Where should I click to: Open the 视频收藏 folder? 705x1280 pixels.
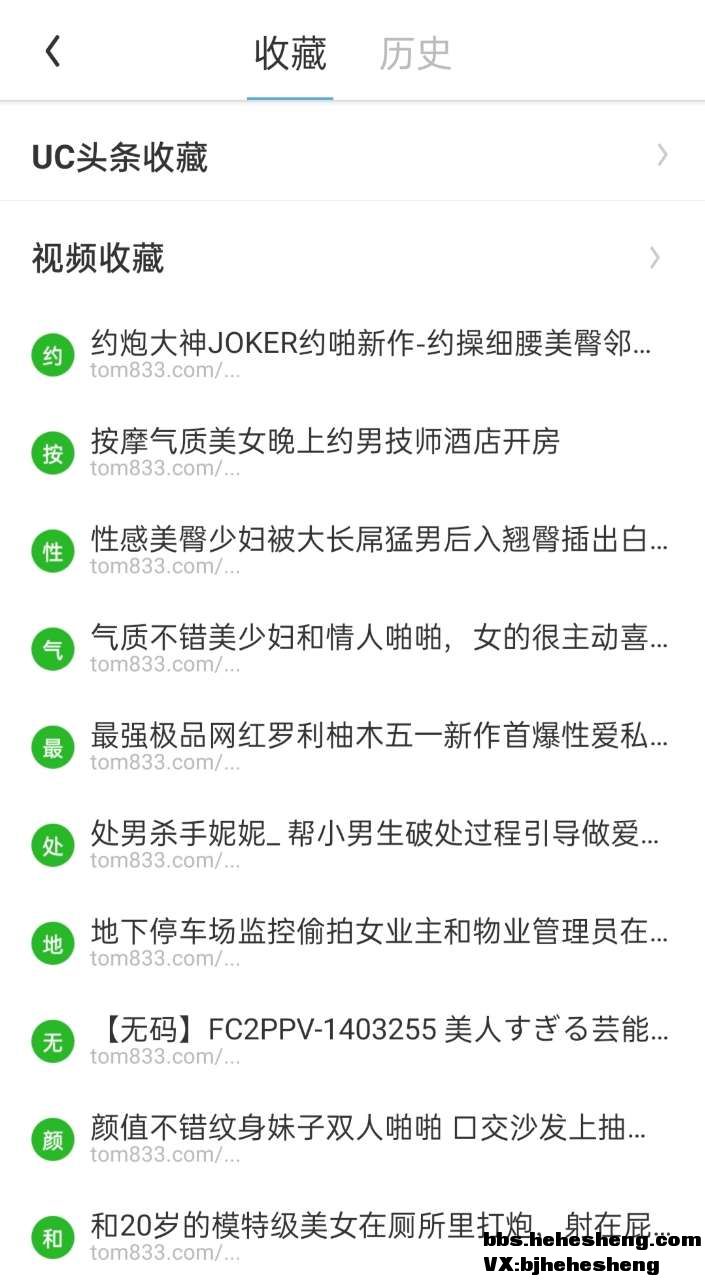[x=352, y=258]
